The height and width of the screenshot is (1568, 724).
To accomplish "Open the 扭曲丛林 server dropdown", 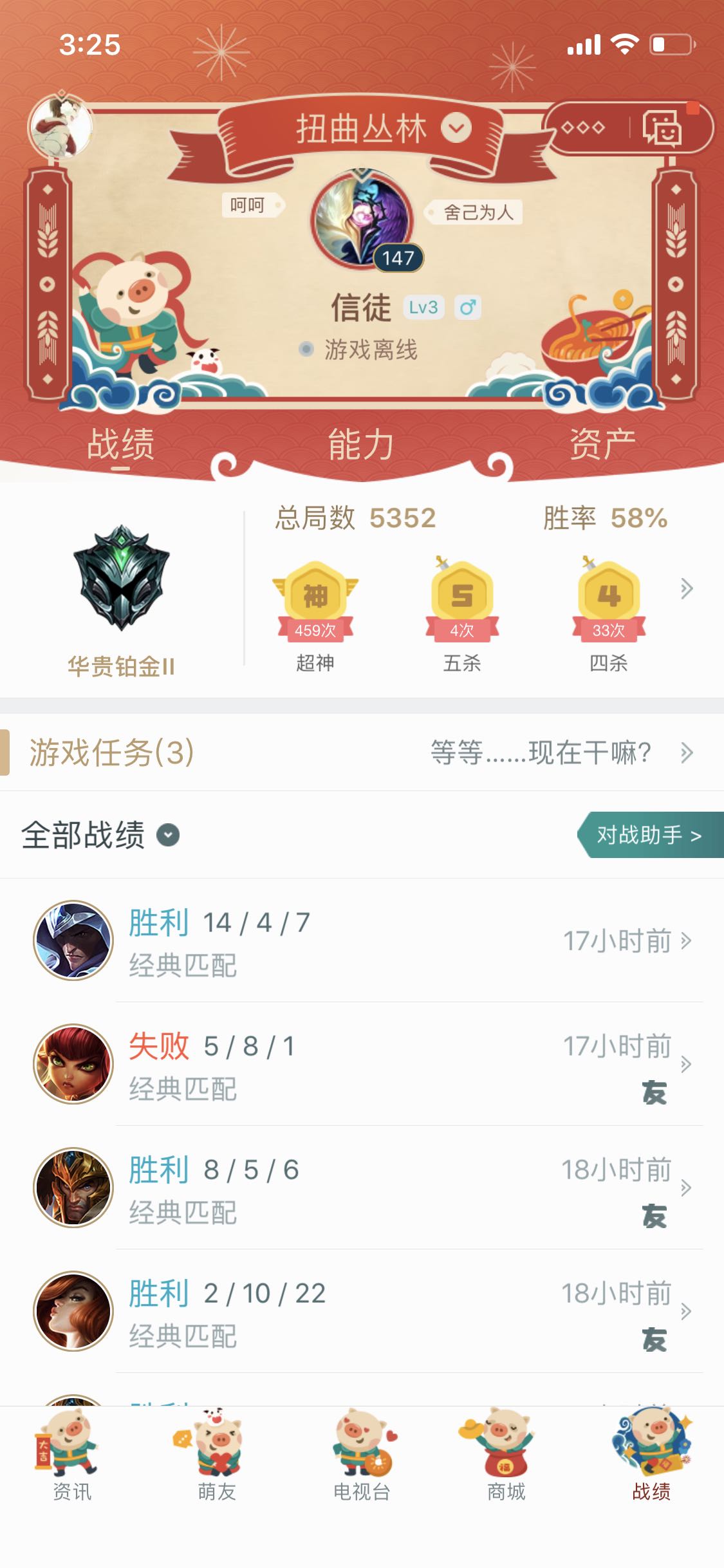I will point(456,127).
